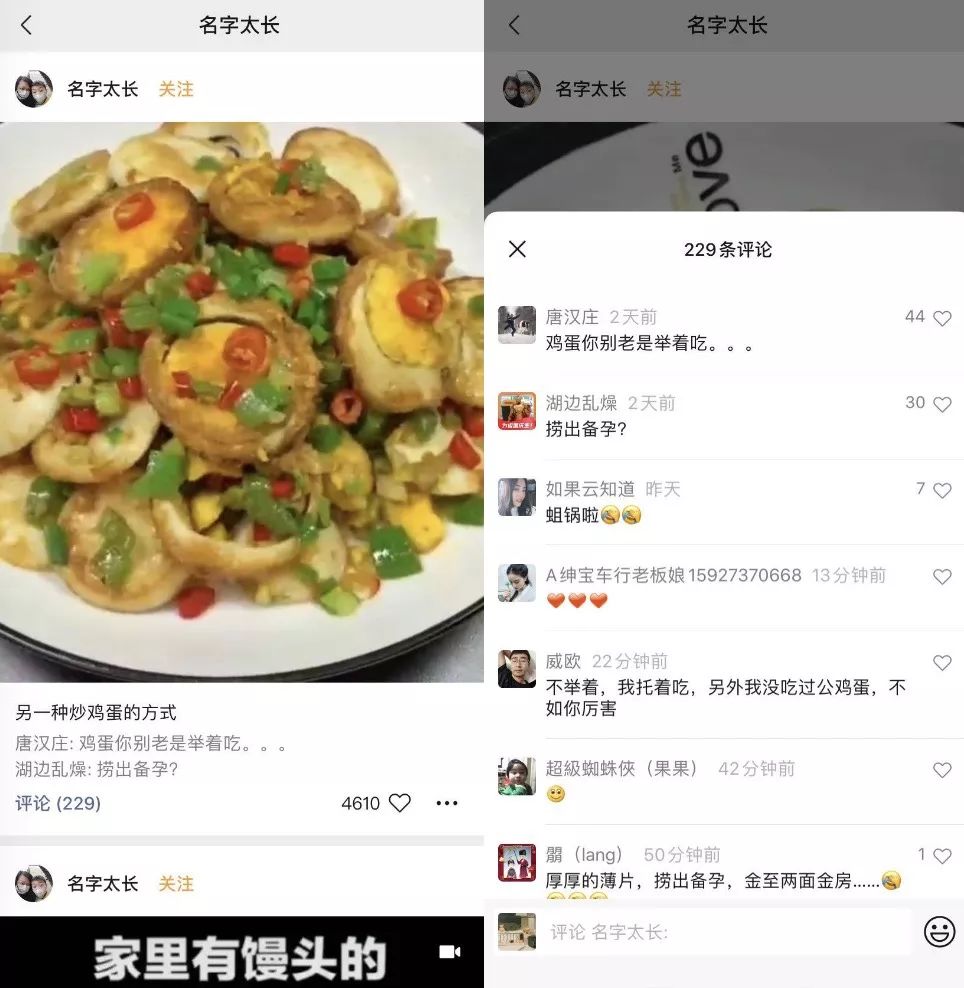The image size is (964, 988).
Task: Open the three-dot overflow menu on the post
Action: point(447,803)
